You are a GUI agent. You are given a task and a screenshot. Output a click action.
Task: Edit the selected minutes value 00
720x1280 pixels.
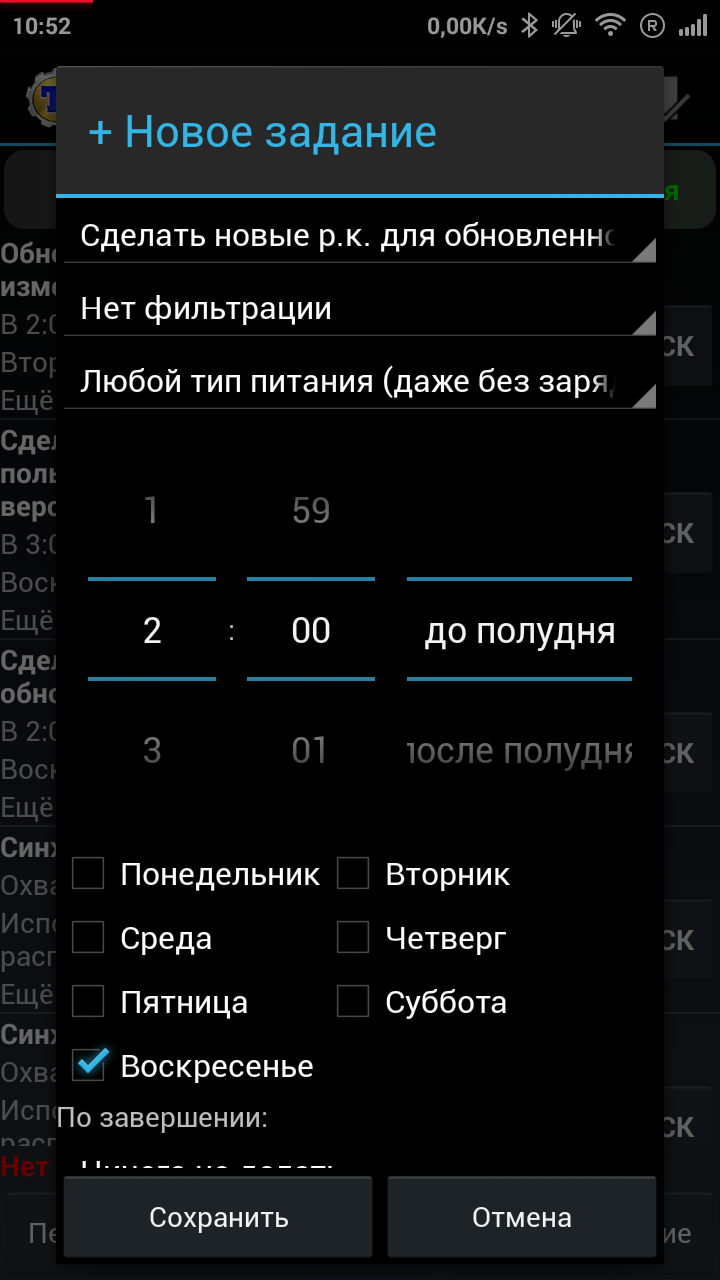311,631
